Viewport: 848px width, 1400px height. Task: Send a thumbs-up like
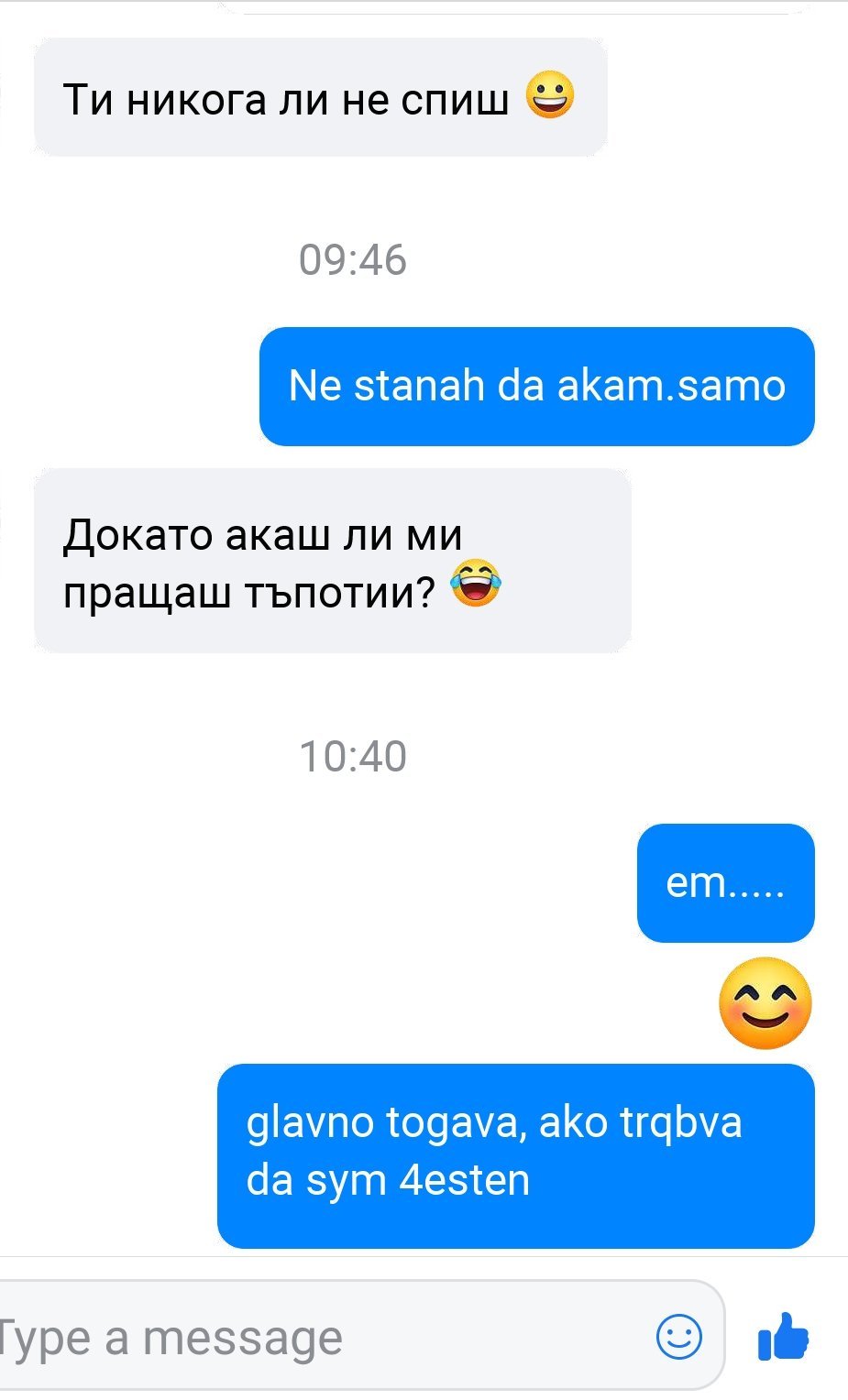coord(784,1337)
